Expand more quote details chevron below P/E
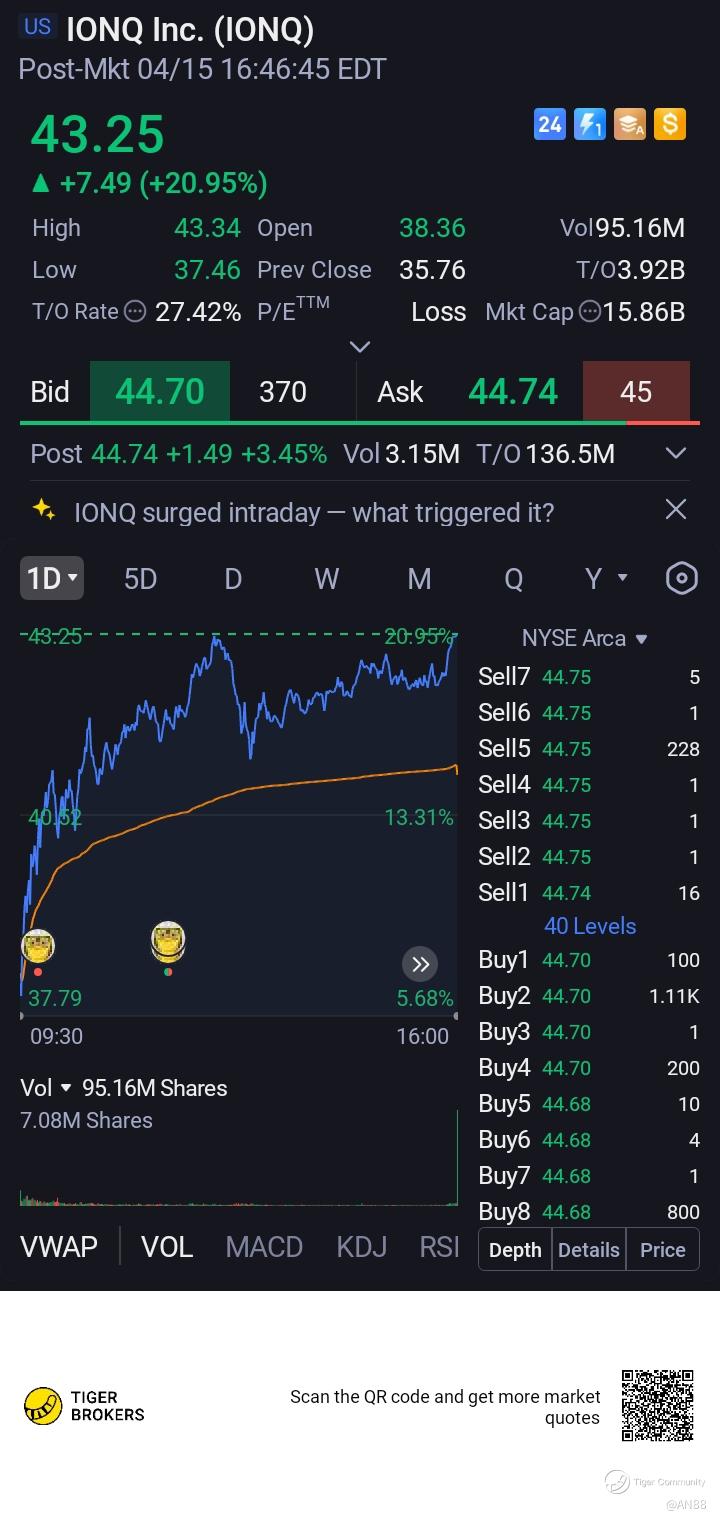720x1521 pixels. (x=360, y=347)
